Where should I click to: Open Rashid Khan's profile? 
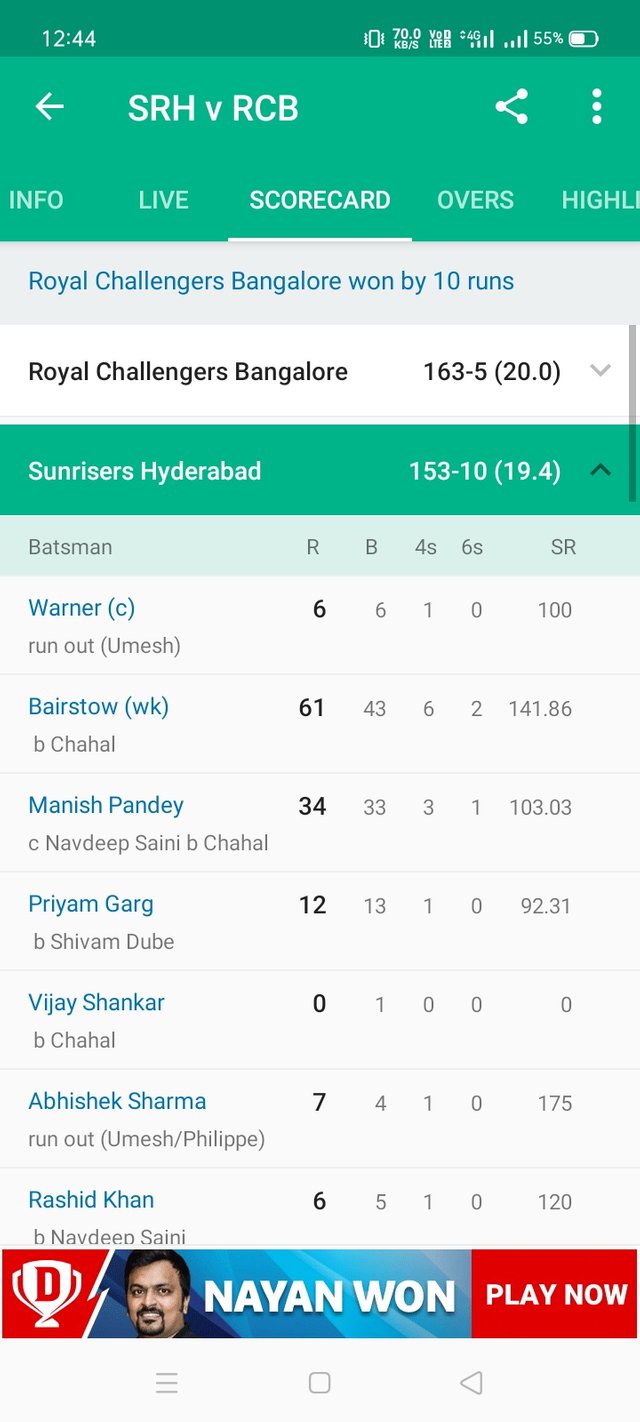tap(91, 1200)
